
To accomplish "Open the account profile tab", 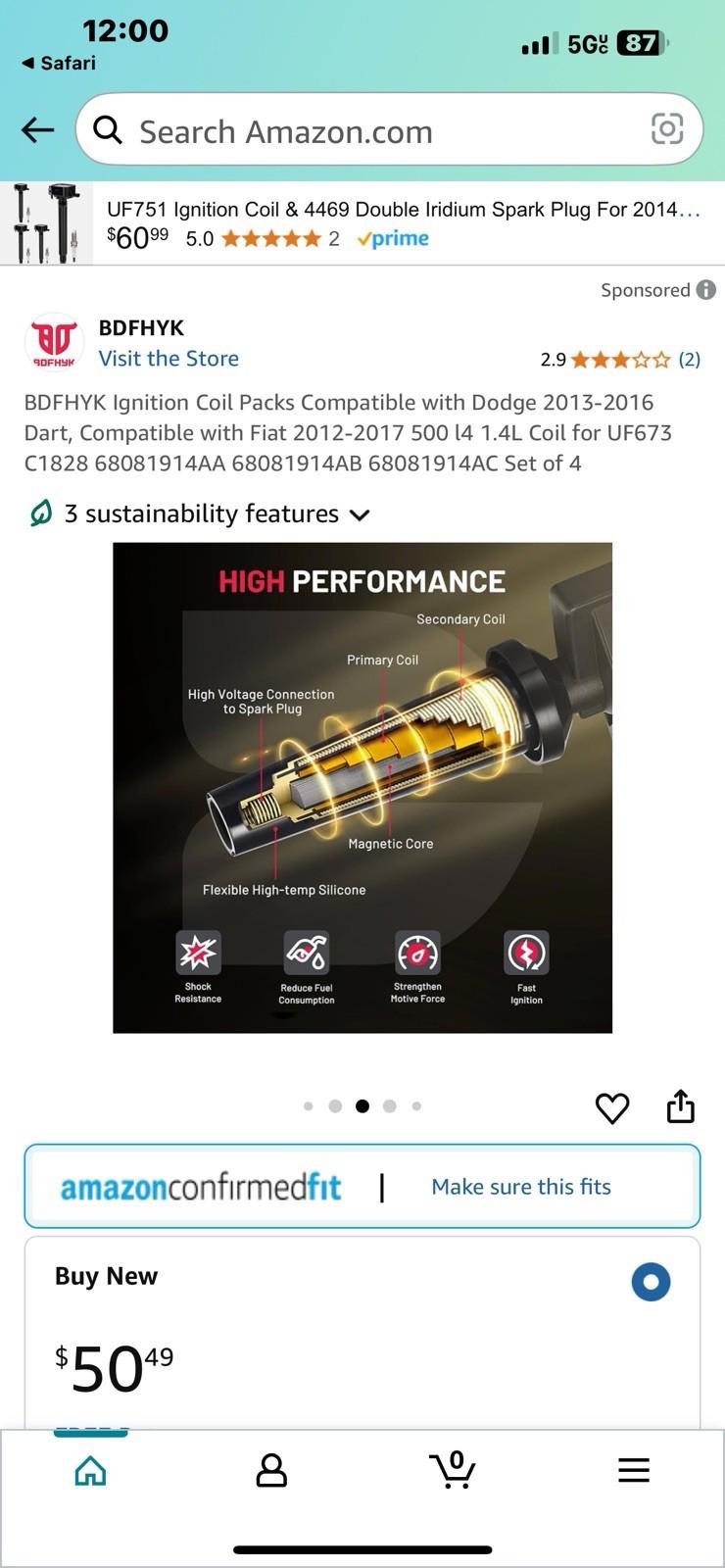I will (271, 1470).
